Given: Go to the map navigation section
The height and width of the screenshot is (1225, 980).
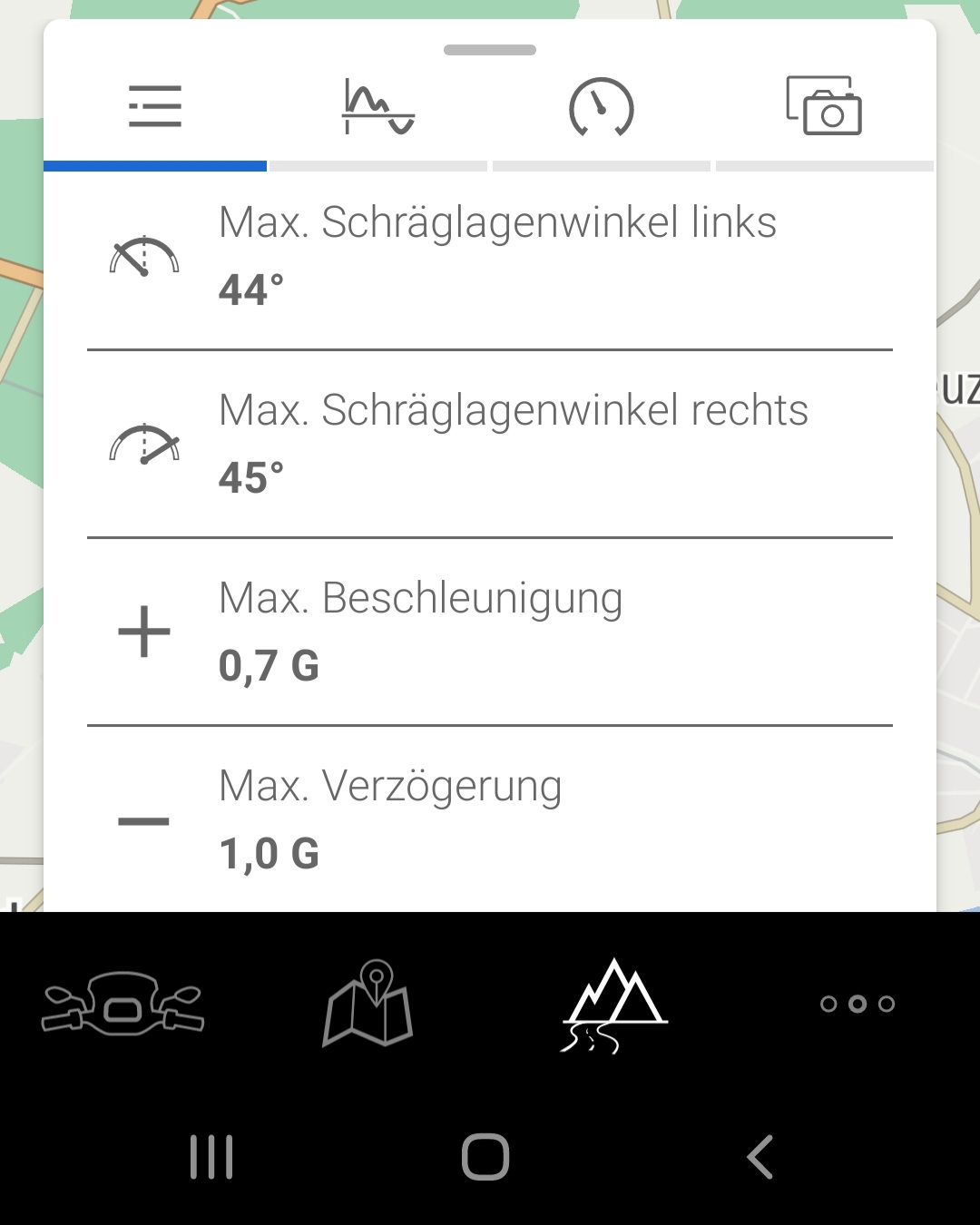Looking at the screenshot, I should click(x=368, y=1003).
